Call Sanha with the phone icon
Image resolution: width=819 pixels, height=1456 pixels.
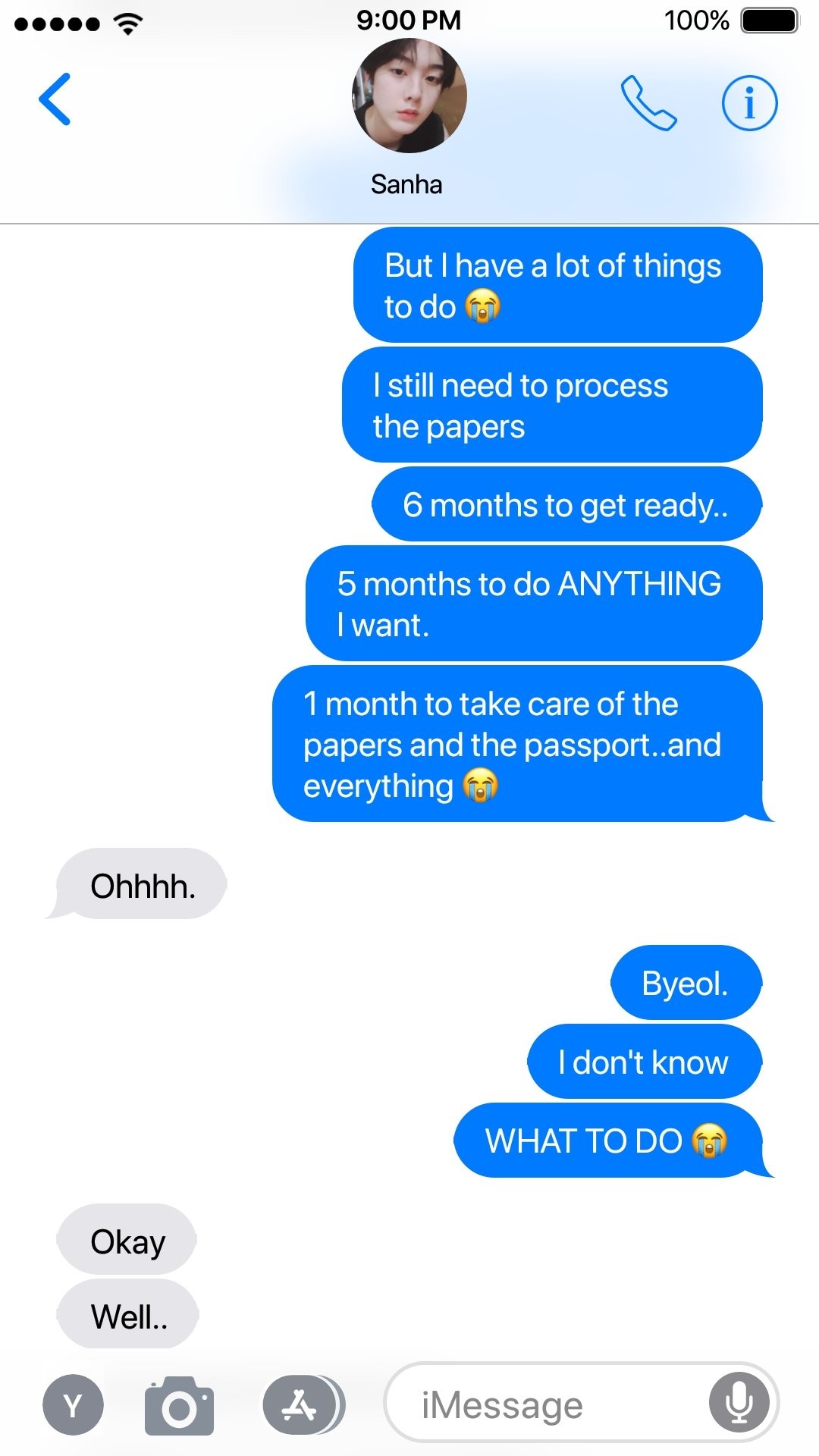pos(648,103)
